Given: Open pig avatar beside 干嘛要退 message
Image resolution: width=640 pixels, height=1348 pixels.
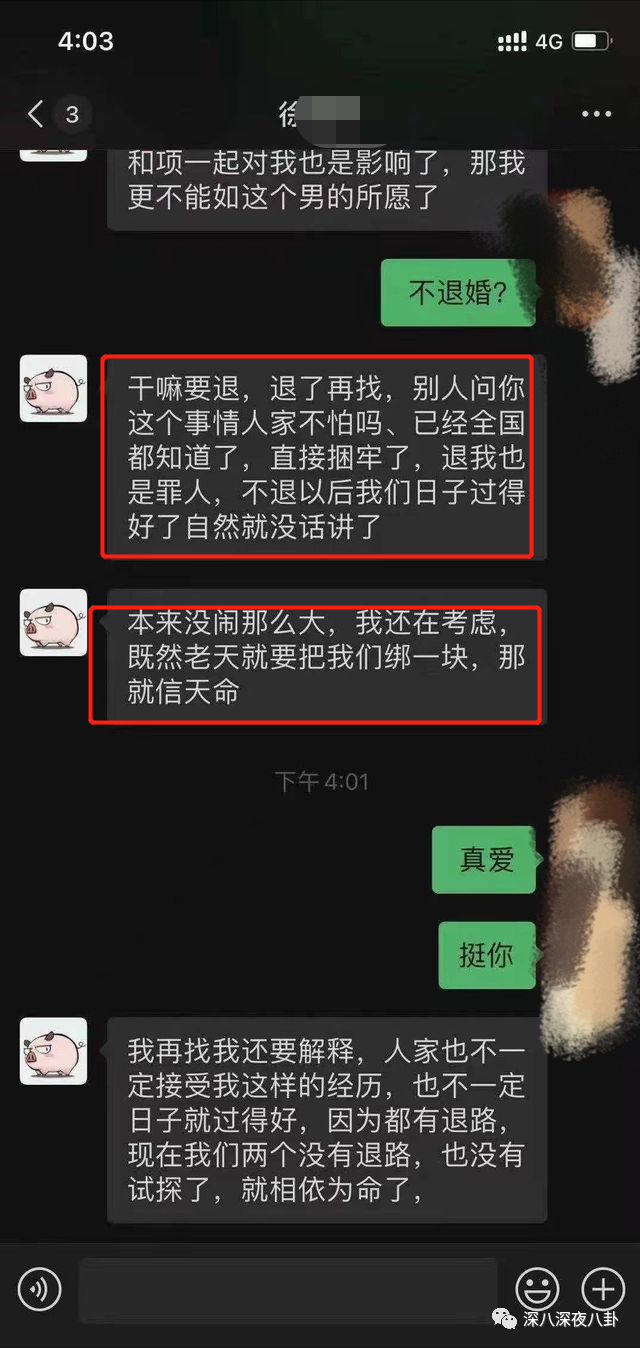Looking at the screenshot, I should [x=54, y=388].
